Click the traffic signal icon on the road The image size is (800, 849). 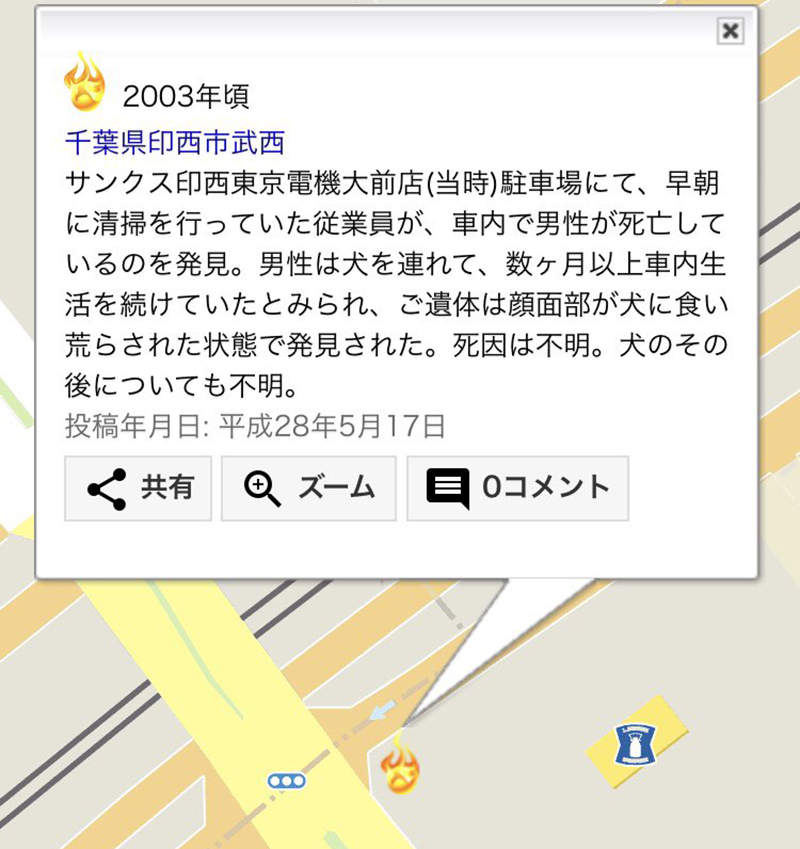[x=285, y=780]
